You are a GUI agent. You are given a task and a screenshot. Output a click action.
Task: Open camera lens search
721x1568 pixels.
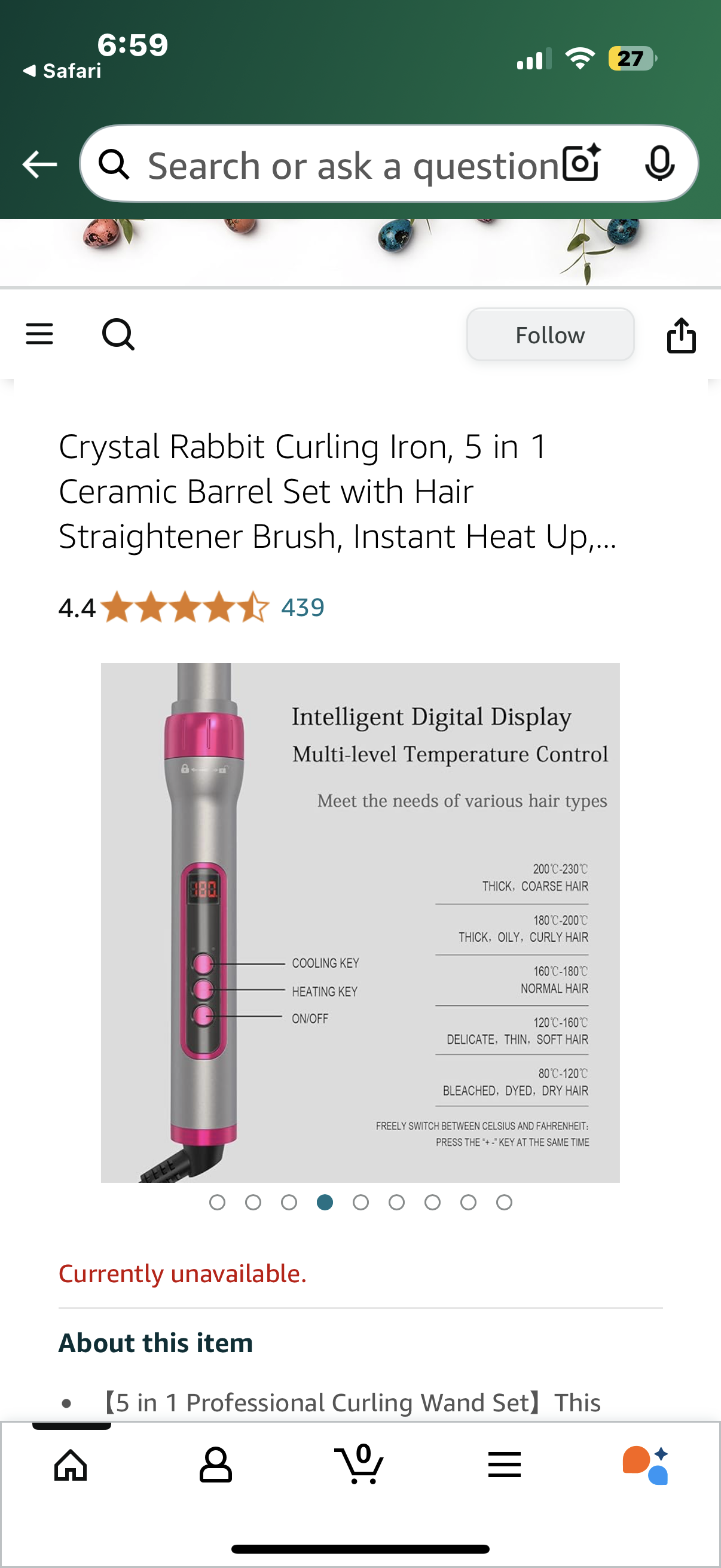tap(581, 164)
